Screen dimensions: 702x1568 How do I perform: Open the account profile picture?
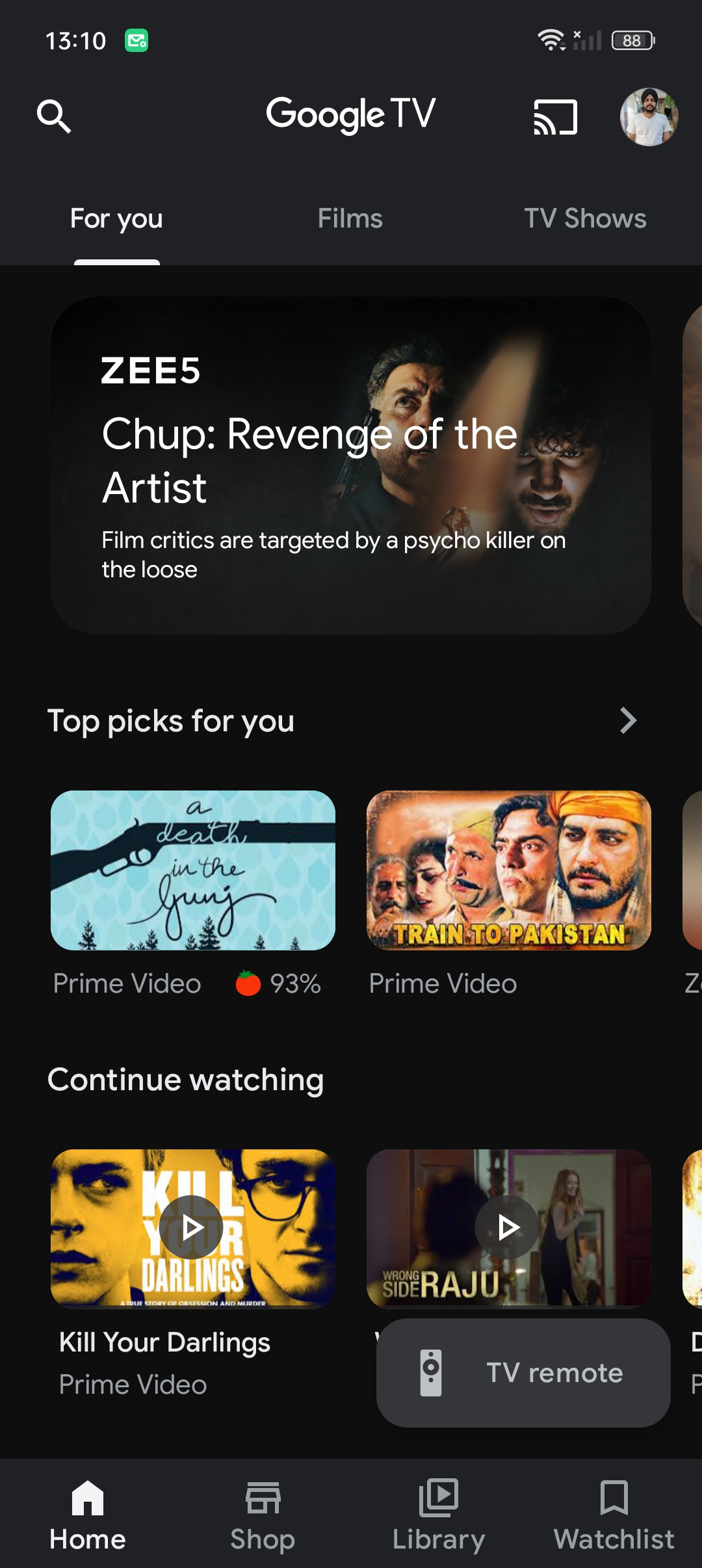(649, 117)
